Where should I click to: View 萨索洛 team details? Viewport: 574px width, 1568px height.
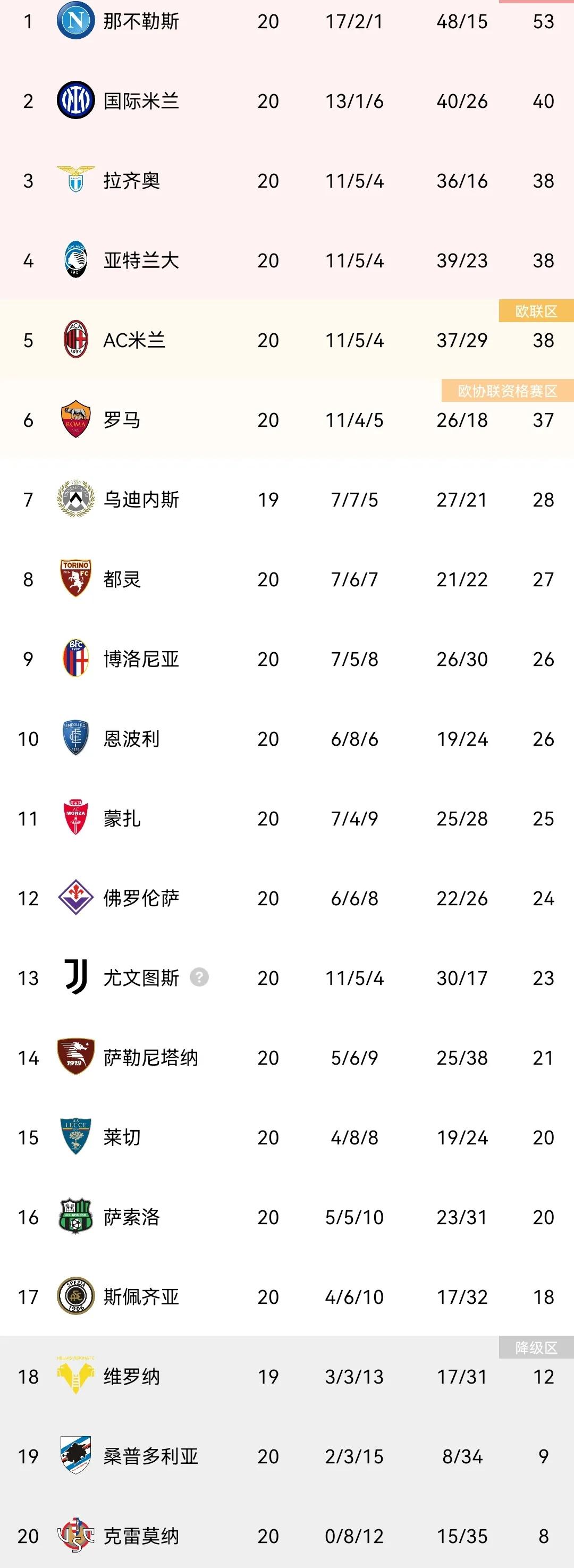pos(132,1217)
